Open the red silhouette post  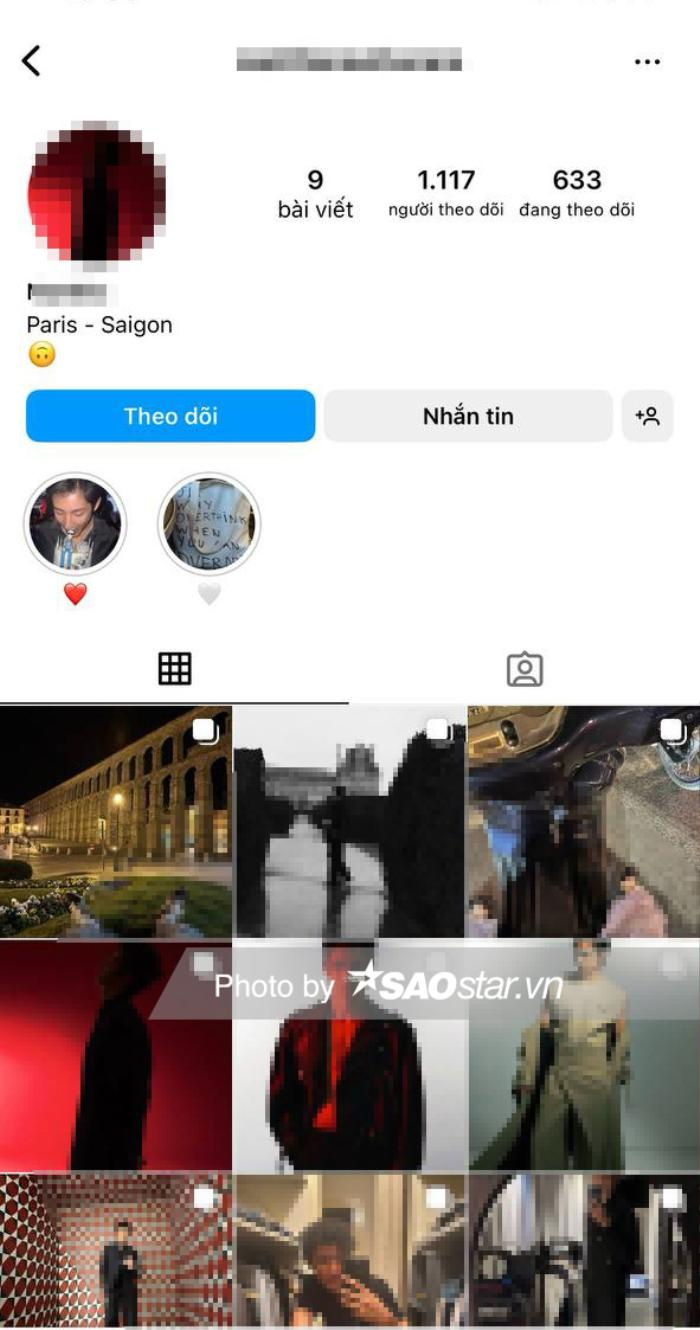tap(116, 1056)
